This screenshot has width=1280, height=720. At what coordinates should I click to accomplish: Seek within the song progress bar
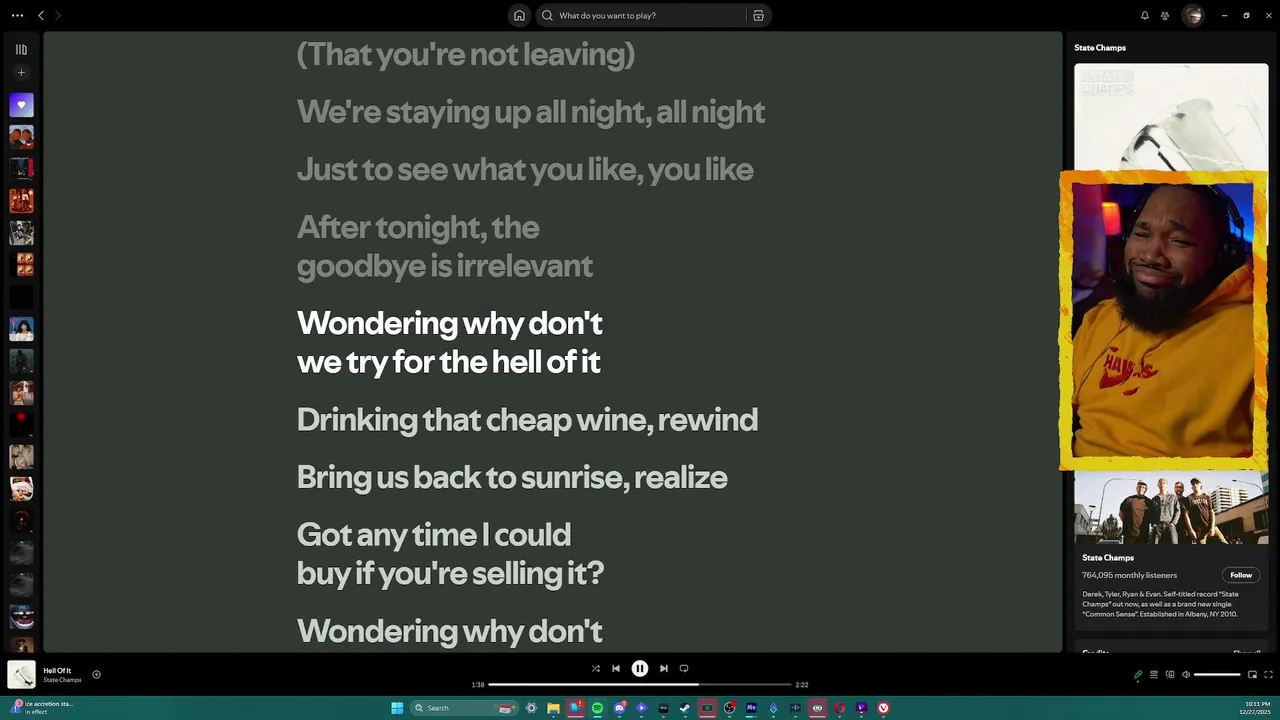coord(640,685)
